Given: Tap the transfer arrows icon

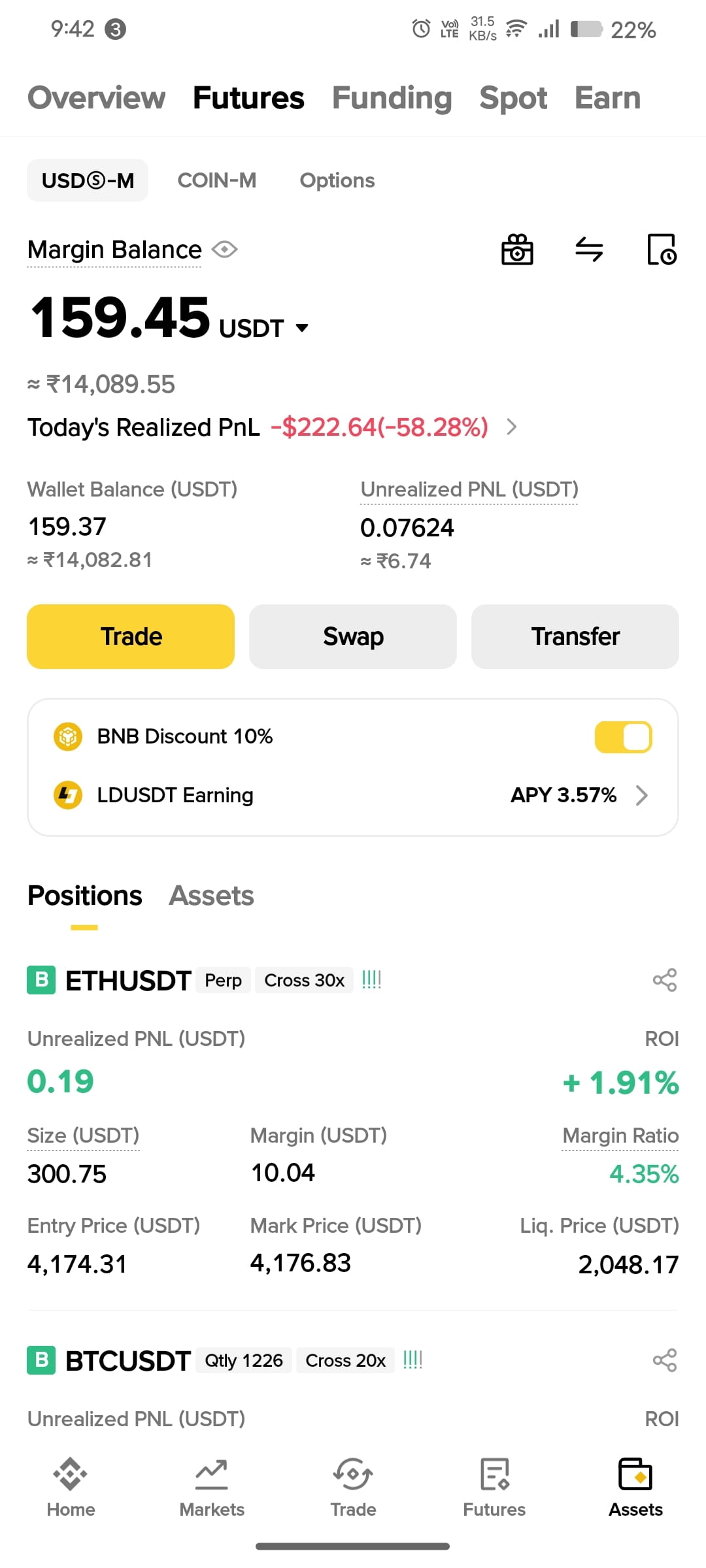Looking at the screenshot, I should click(589, 250).
